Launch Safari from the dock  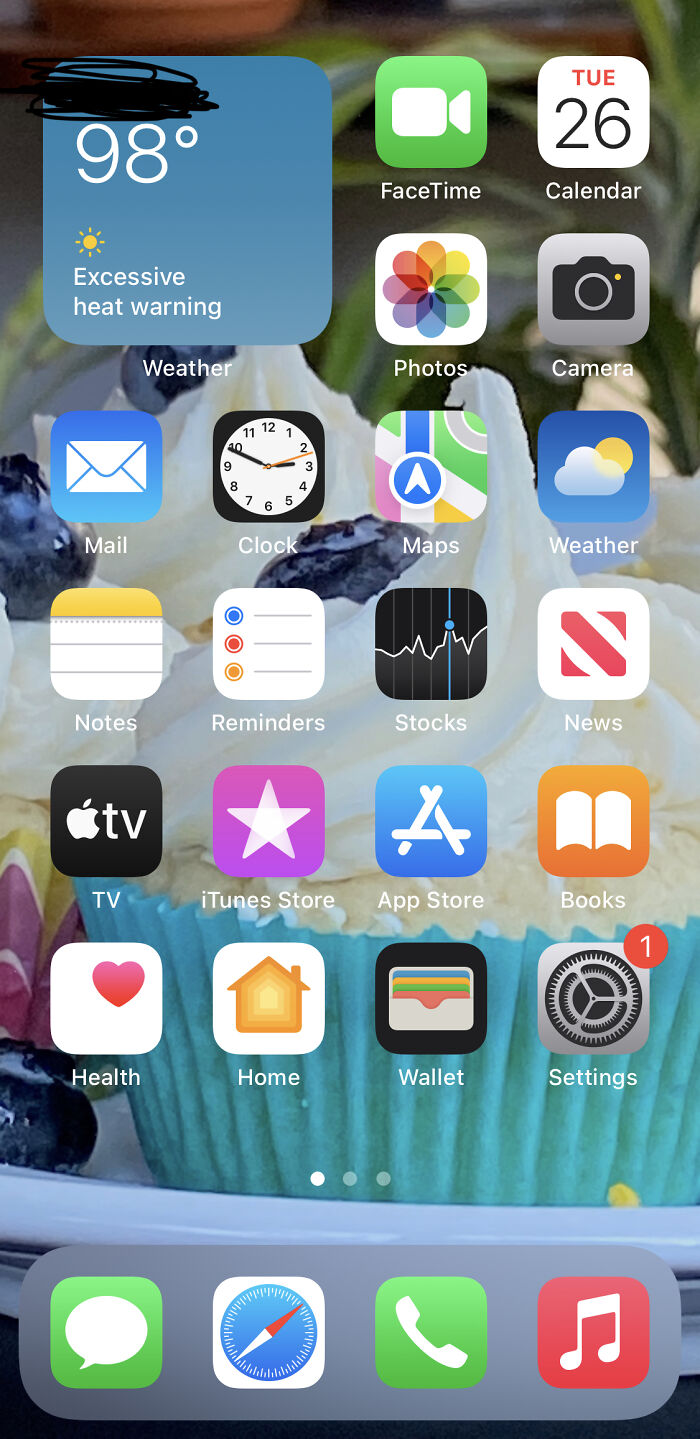pyautogui.click(x=268, y=1332)
